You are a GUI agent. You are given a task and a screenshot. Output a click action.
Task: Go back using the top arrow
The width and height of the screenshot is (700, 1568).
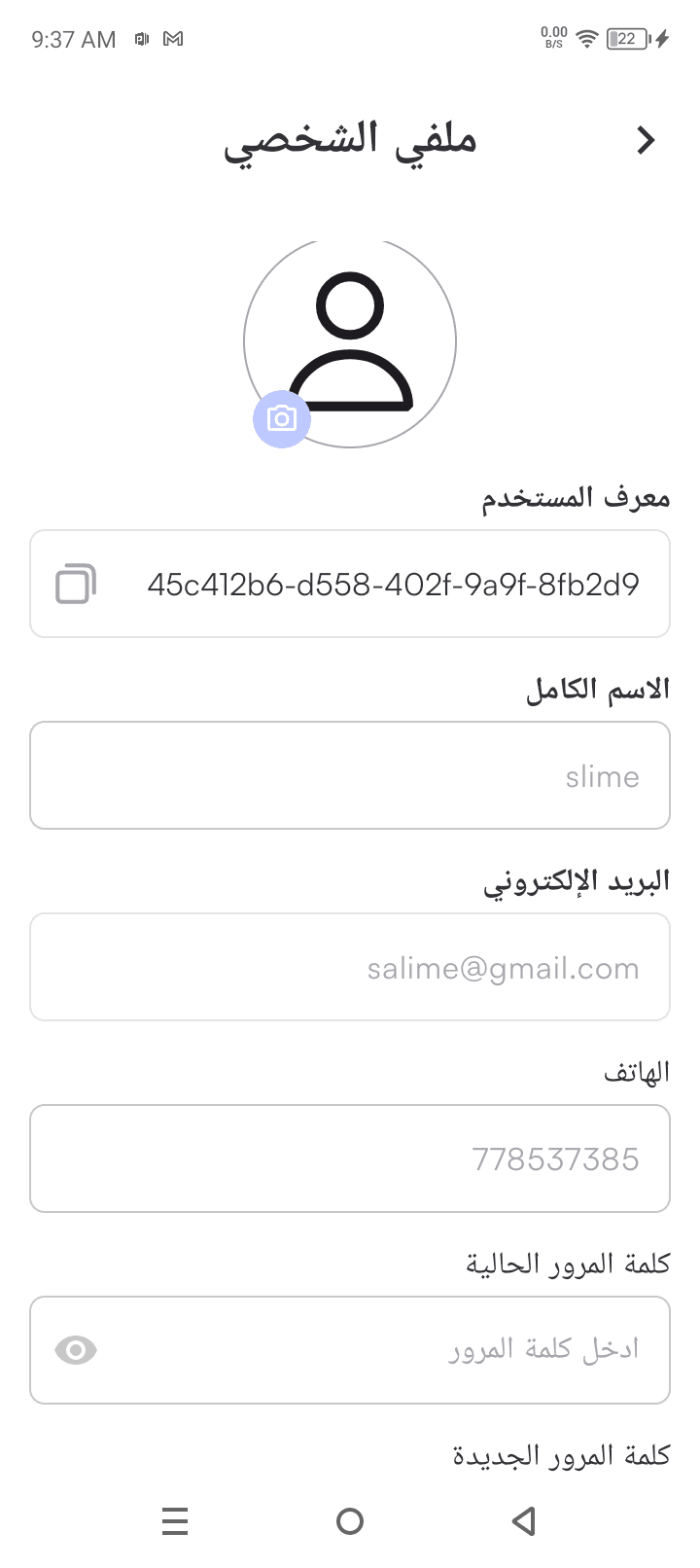click(x=646, y=141)
